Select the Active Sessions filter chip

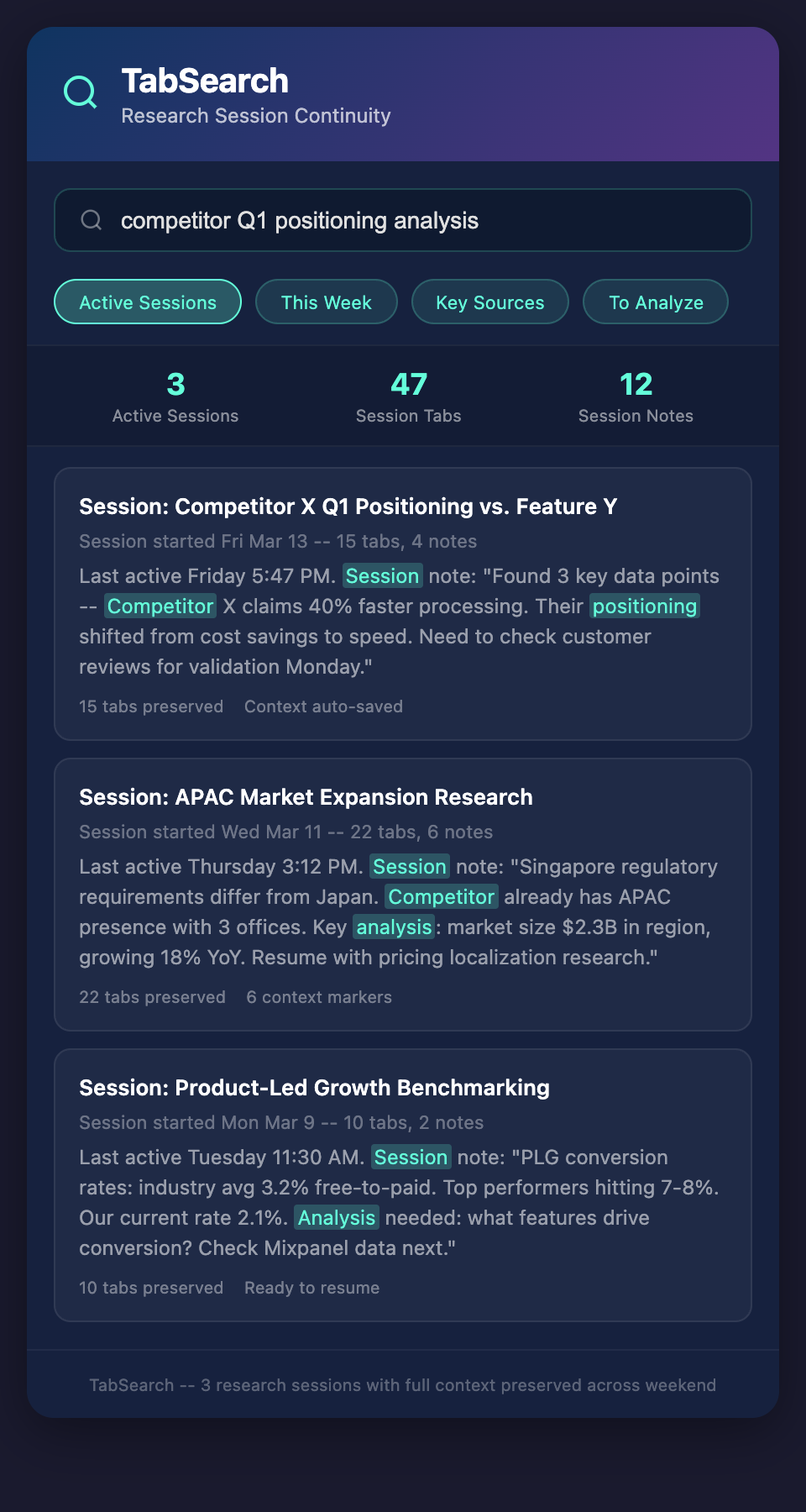pyautogui.click(x=148, y=302)
